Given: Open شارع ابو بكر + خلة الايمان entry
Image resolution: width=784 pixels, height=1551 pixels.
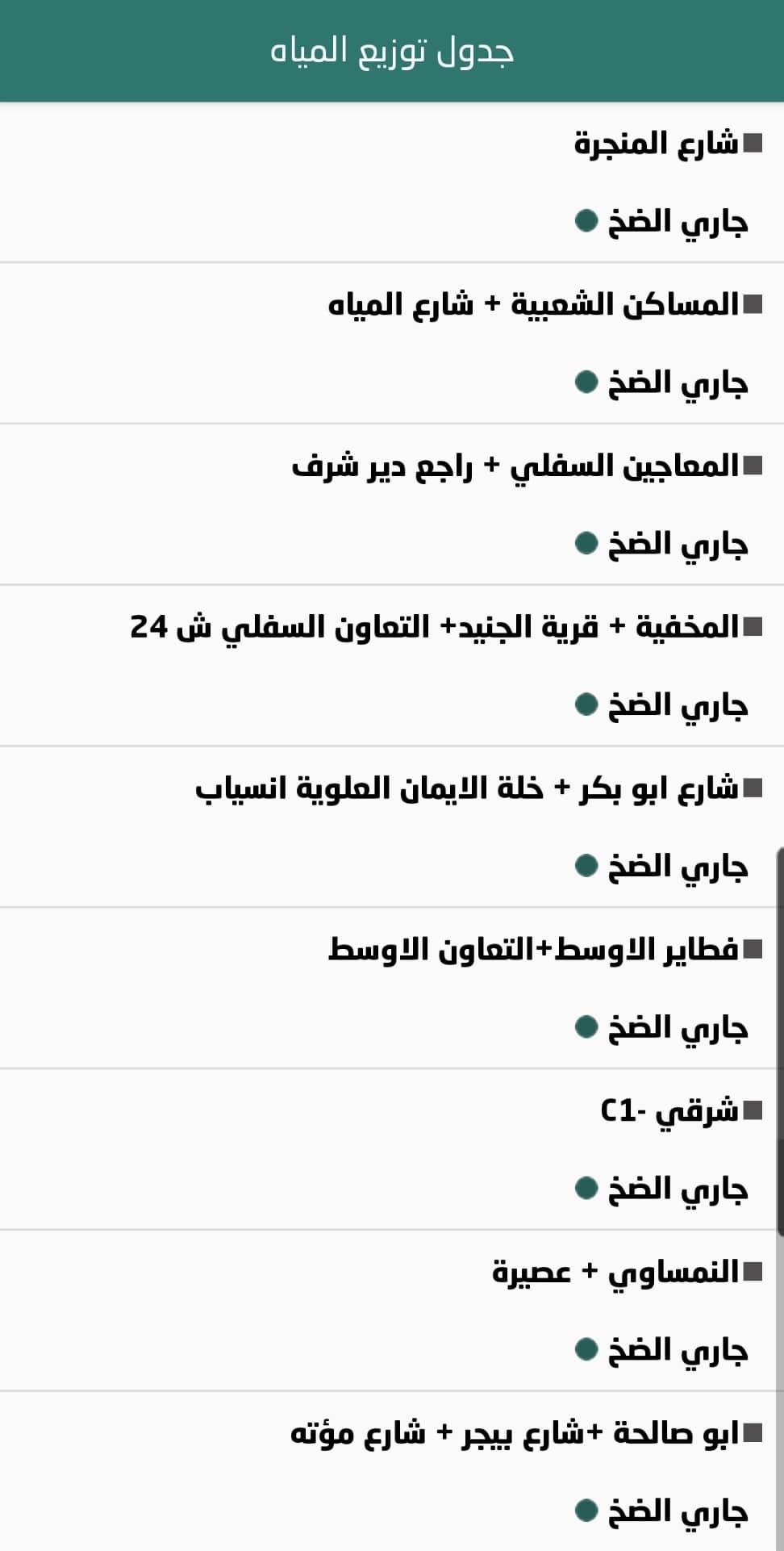Looking at the screenshot, I should (467, 788).
